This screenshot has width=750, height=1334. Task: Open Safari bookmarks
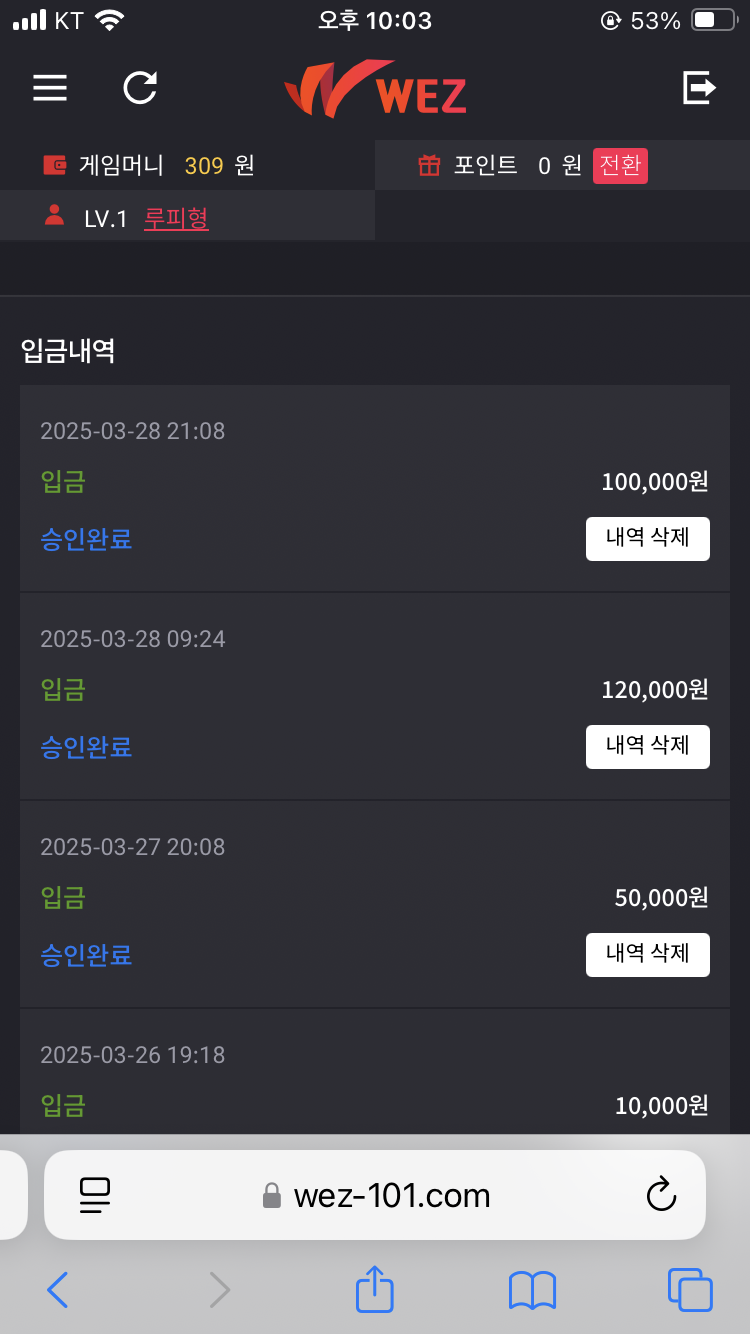pyautogui.click(x=532, y=1290)
